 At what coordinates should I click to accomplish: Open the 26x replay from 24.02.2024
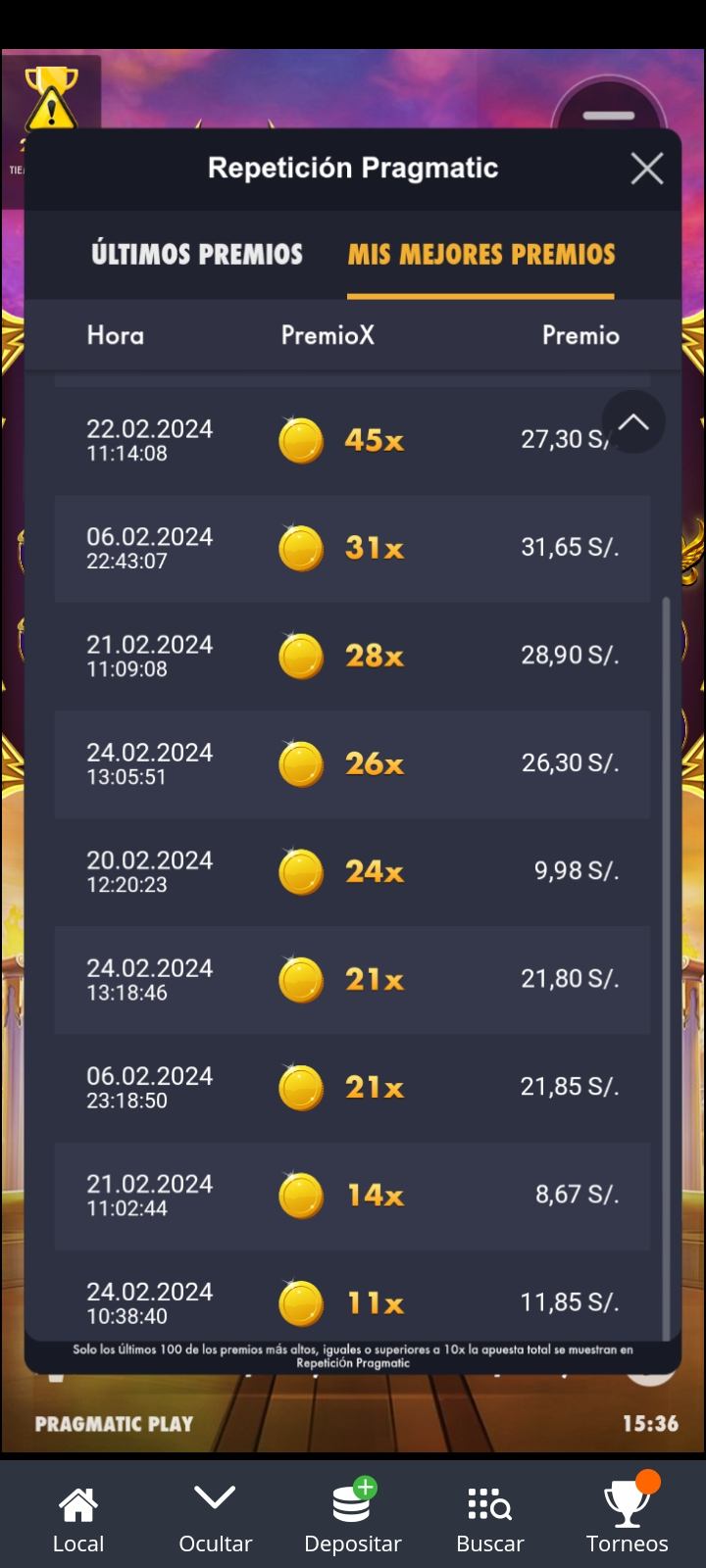[x=351, y=763]
